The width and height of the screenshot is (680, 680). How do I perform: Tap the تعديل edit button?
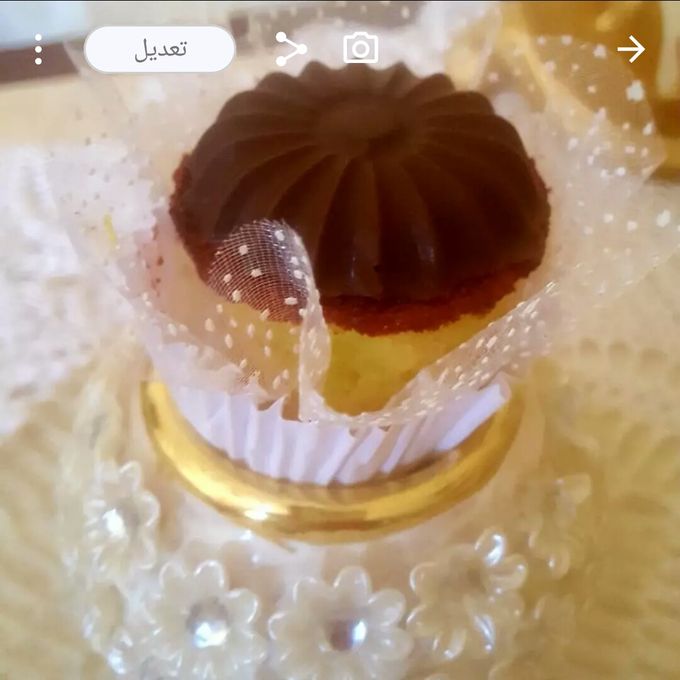point(160,49)
